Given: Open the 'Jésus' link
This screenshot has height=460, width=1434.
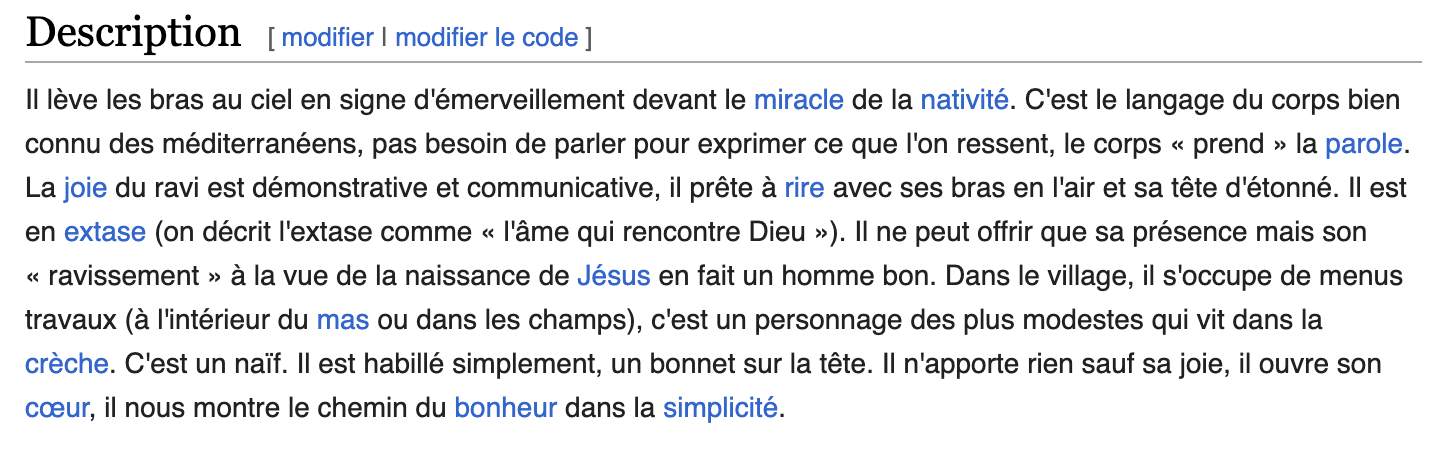Looking at the screenshot, I should pos(614,276).
